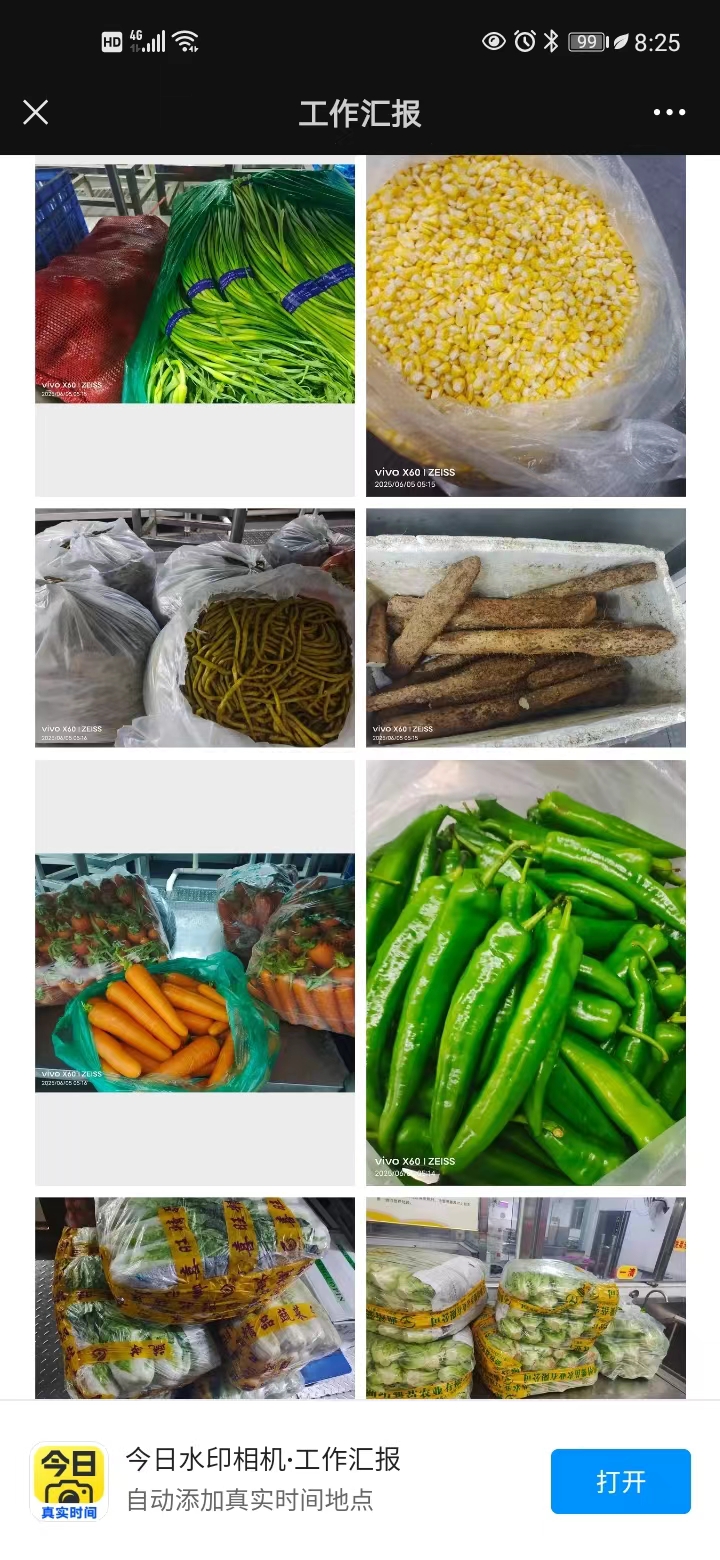Open the green garlic scapes photo

[195, 285]
